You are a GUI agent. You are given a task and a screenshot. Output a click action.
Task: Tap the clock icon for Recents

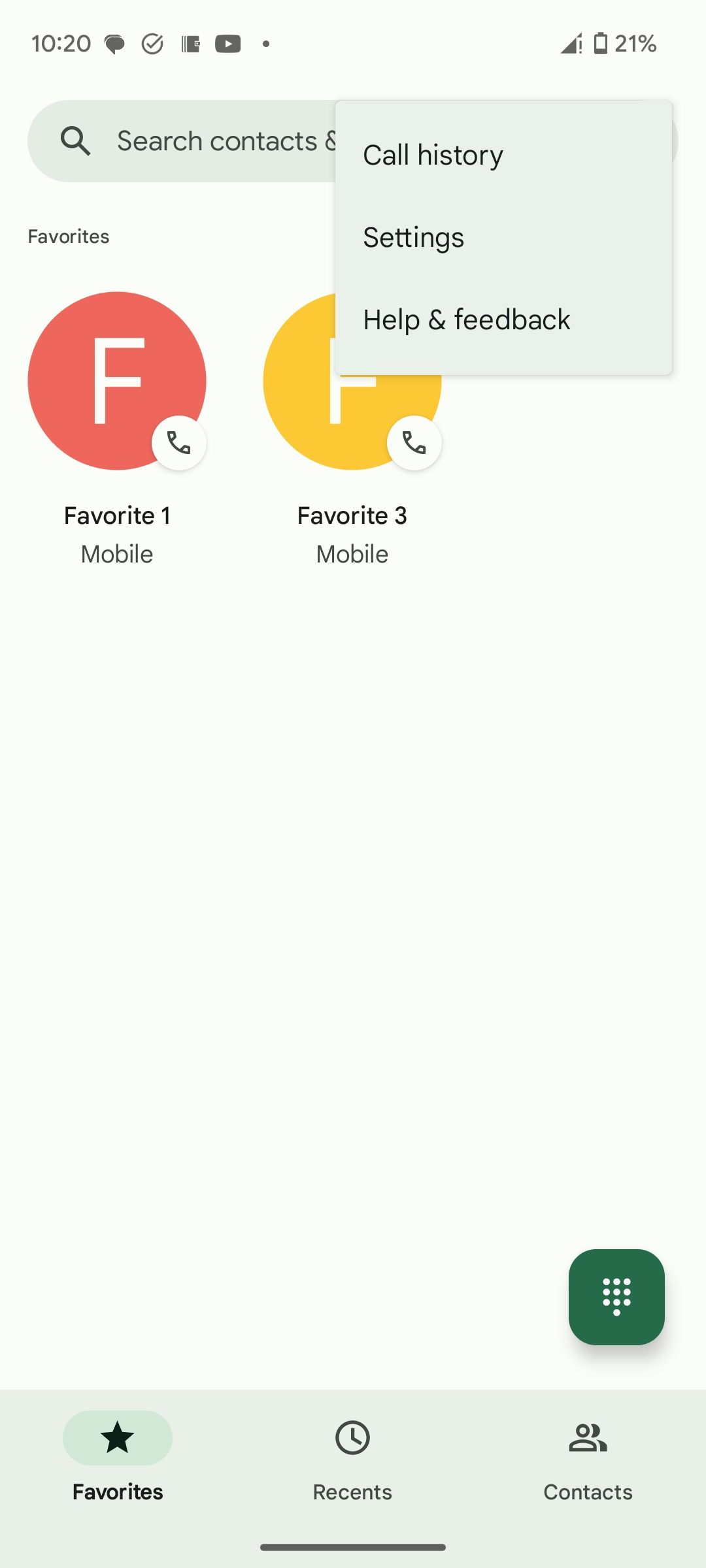pos(352,1437)
